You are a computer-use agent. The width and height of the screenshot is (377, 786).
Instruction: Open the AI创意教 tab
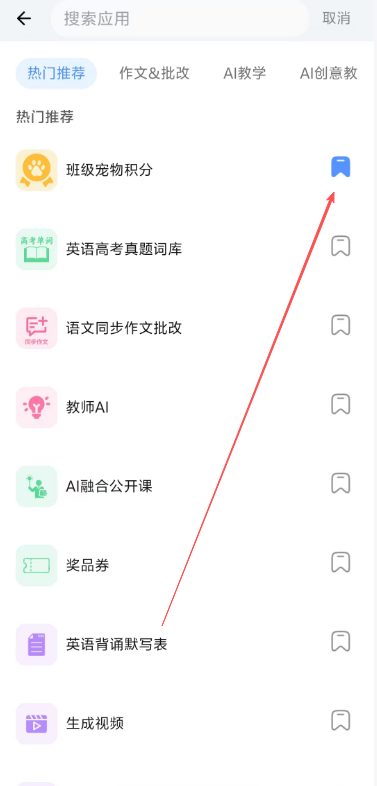pos(328,73)
